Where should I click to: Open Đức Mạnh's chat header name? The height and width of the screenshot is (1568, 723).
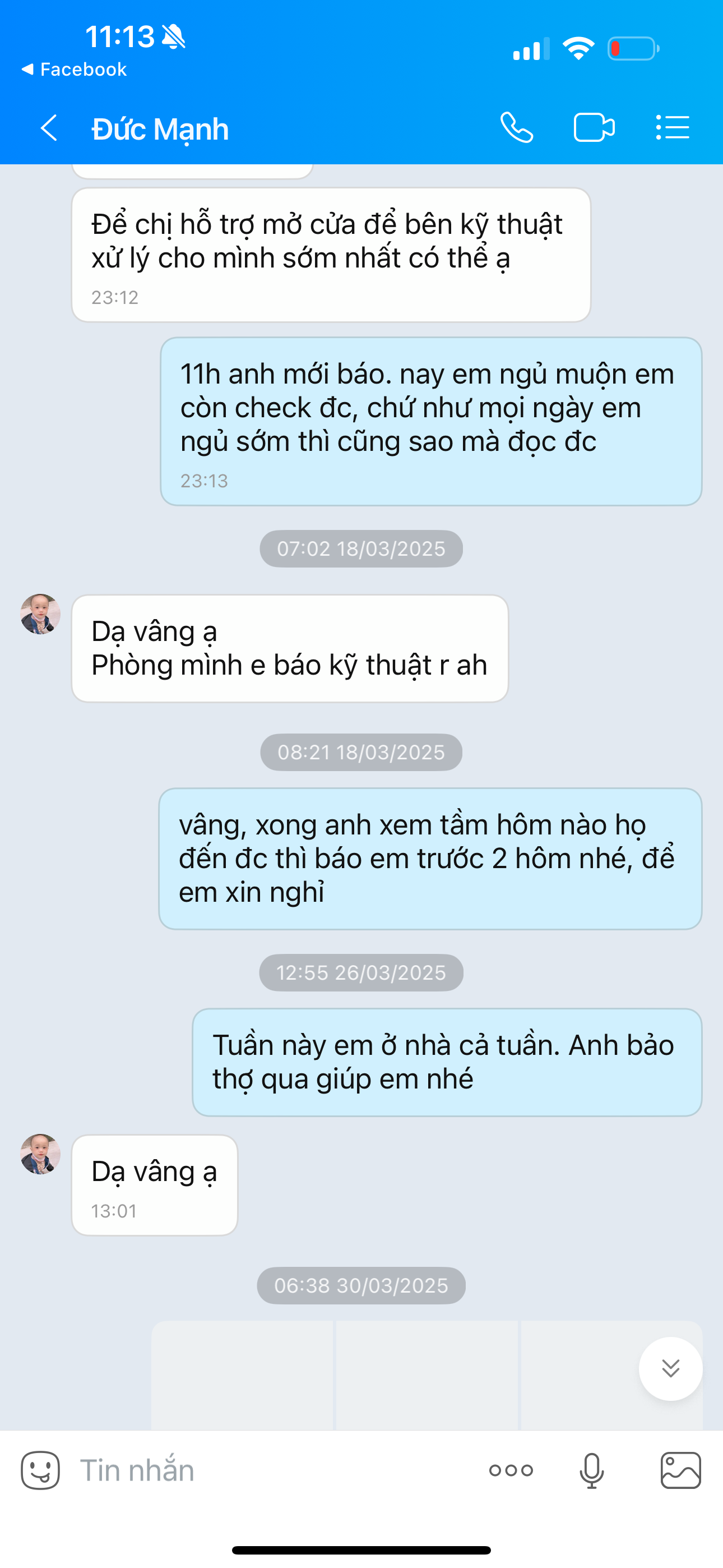tap(160, 129)
